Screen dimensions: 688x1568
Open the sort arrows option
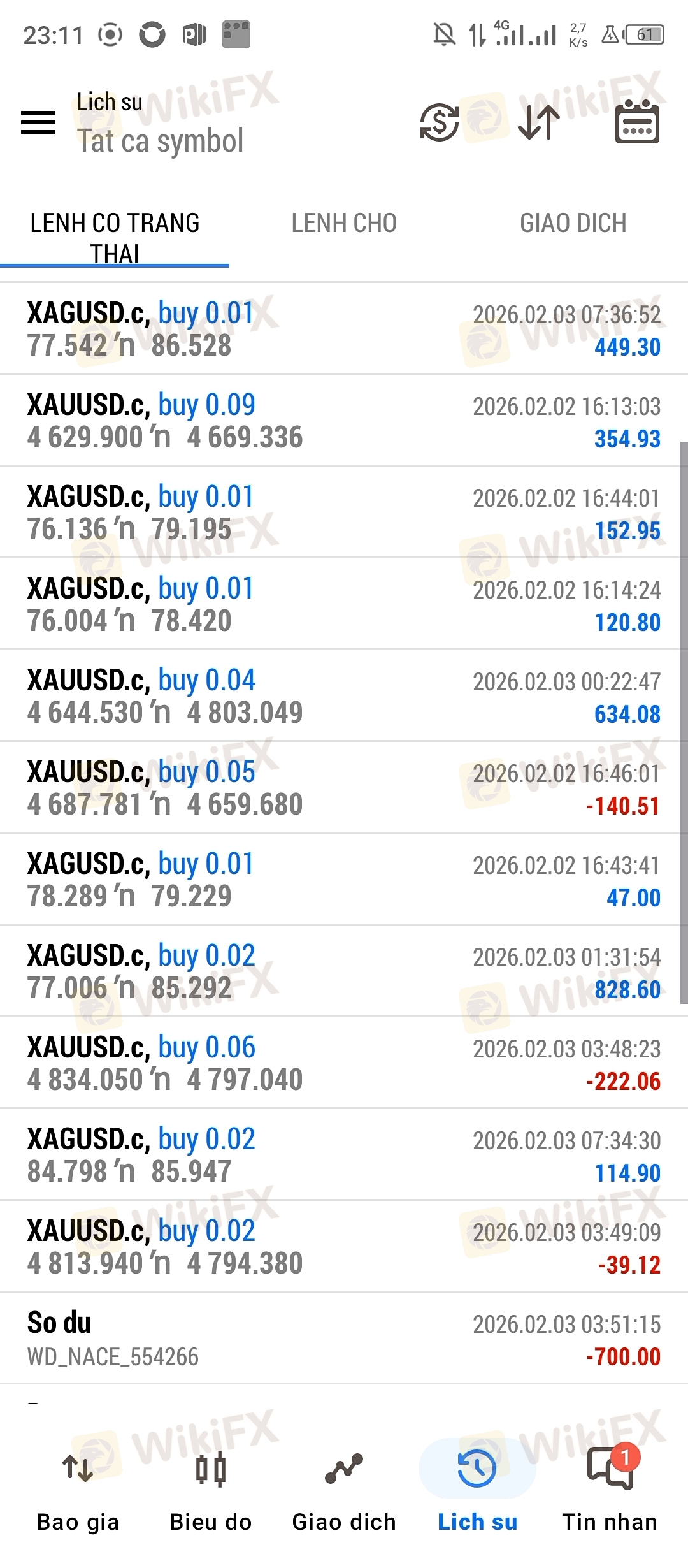539,122
